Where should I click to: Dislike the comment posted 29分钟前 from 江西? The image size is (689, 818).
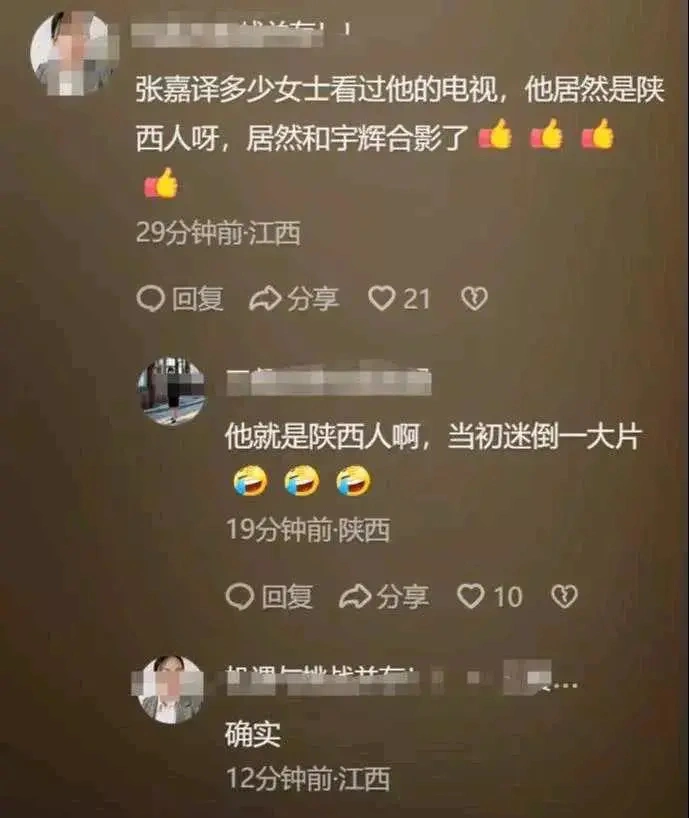pos(473,298)
